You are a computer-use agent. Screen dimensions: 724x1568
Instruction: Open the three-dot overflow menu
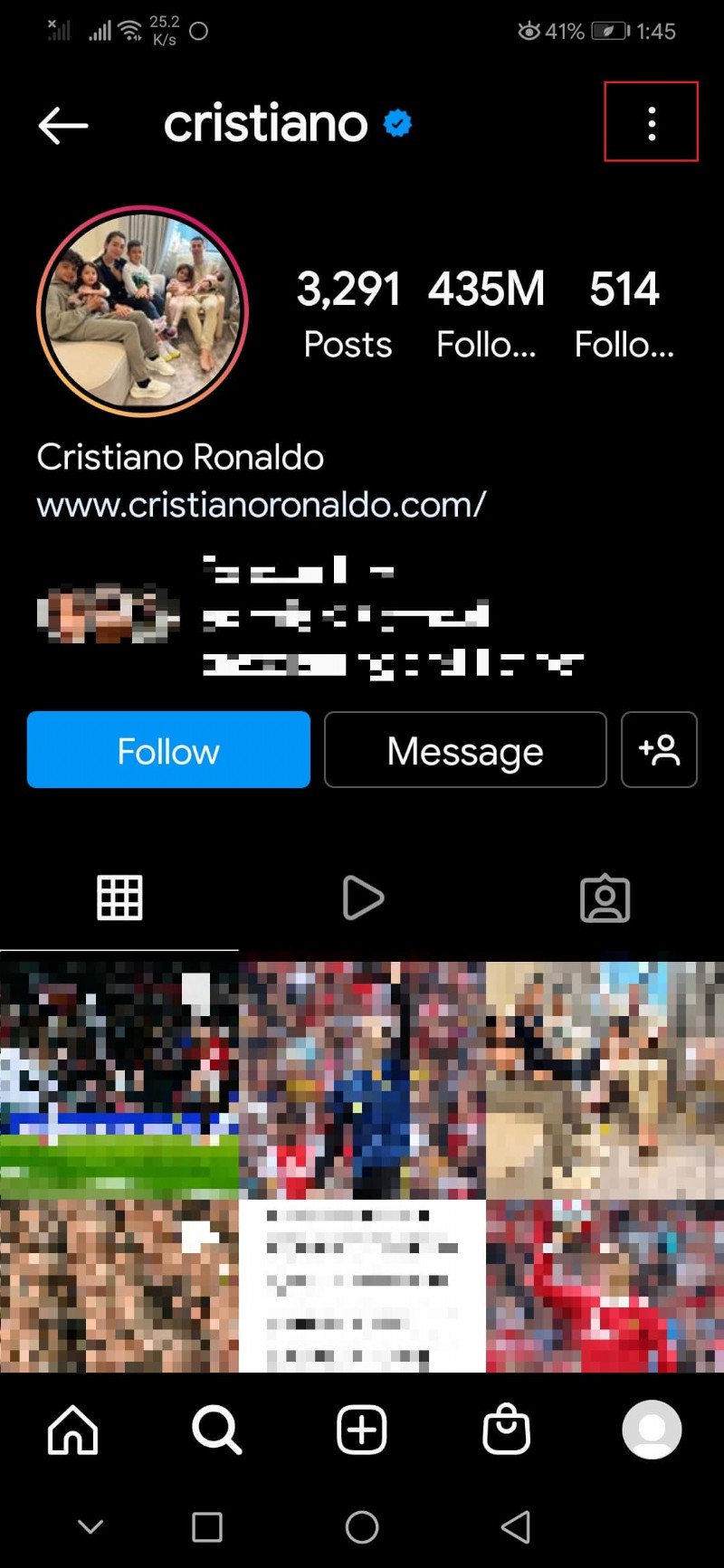[x=652, y=123]
